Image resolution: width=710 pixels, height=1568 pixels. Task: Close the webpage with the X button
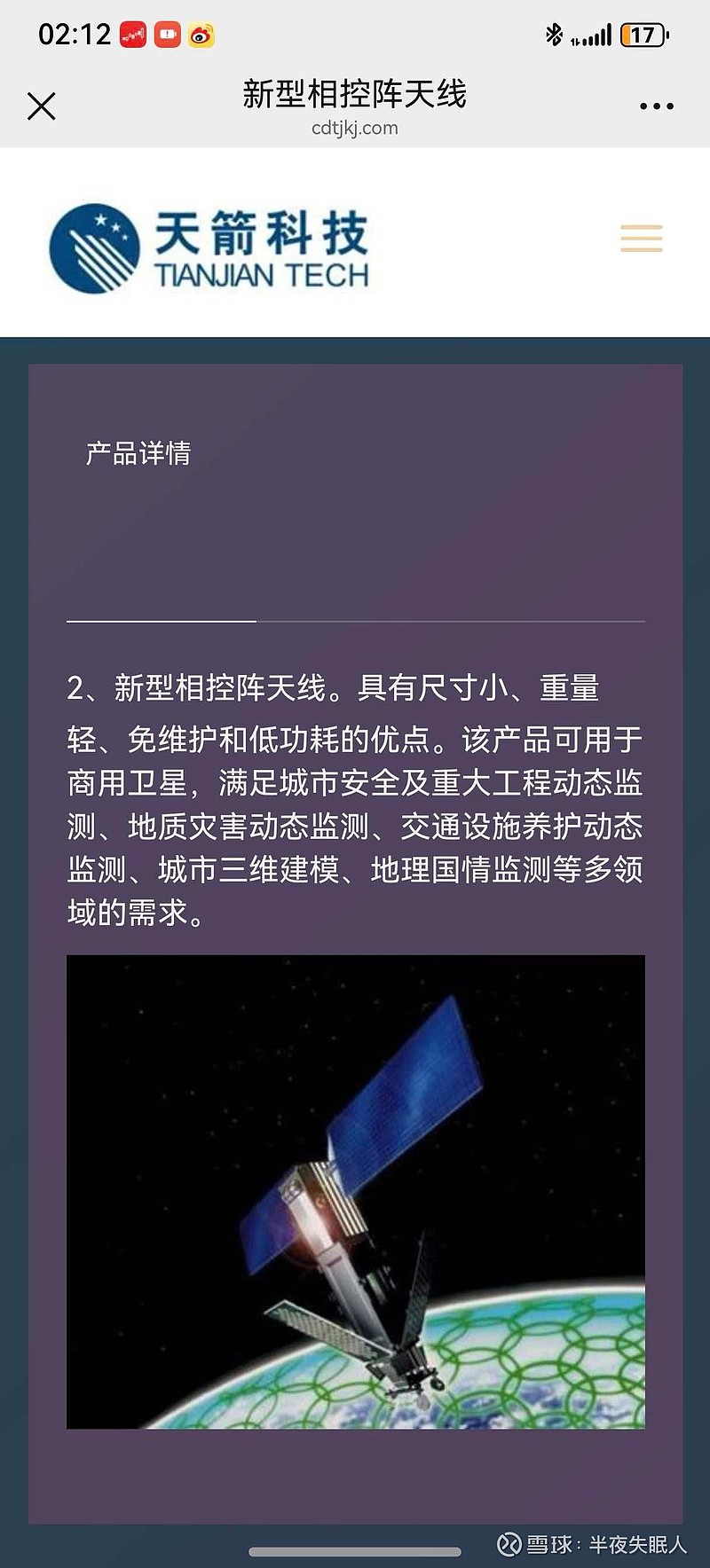41,105
